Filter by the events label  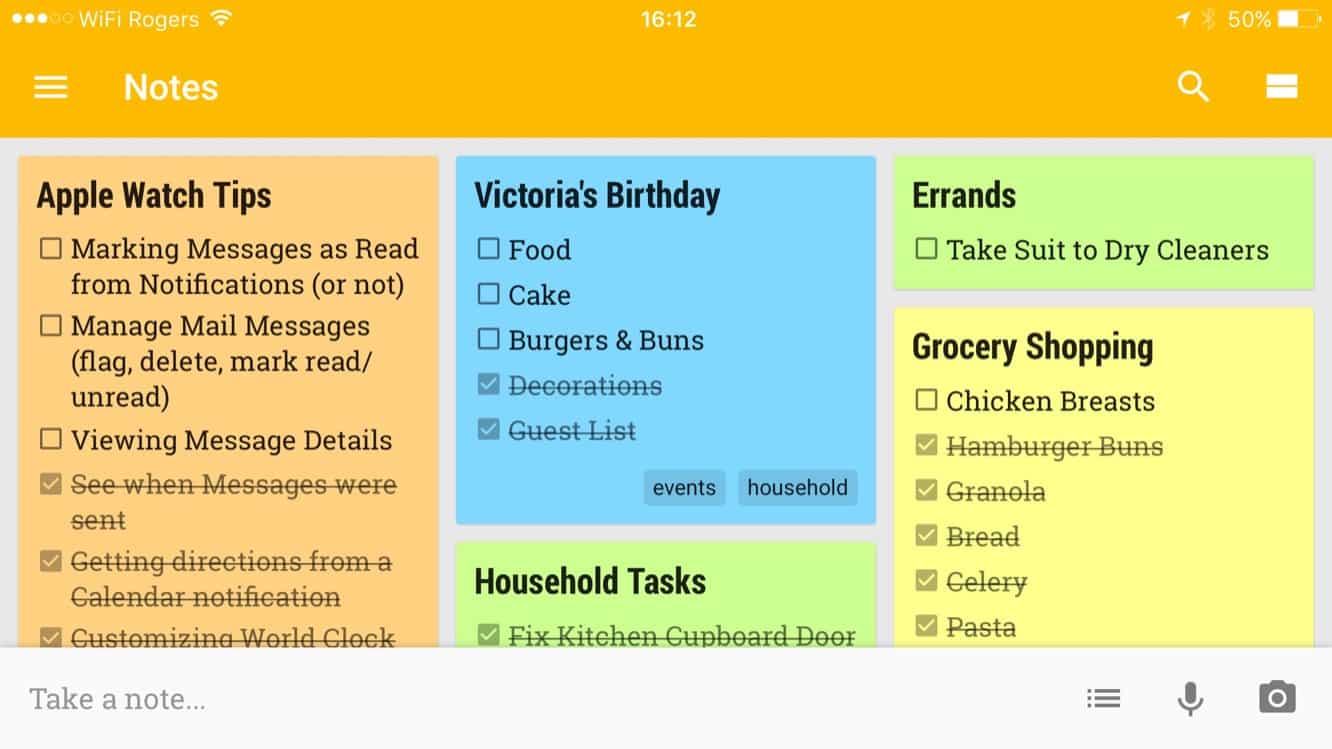point(684,488)
